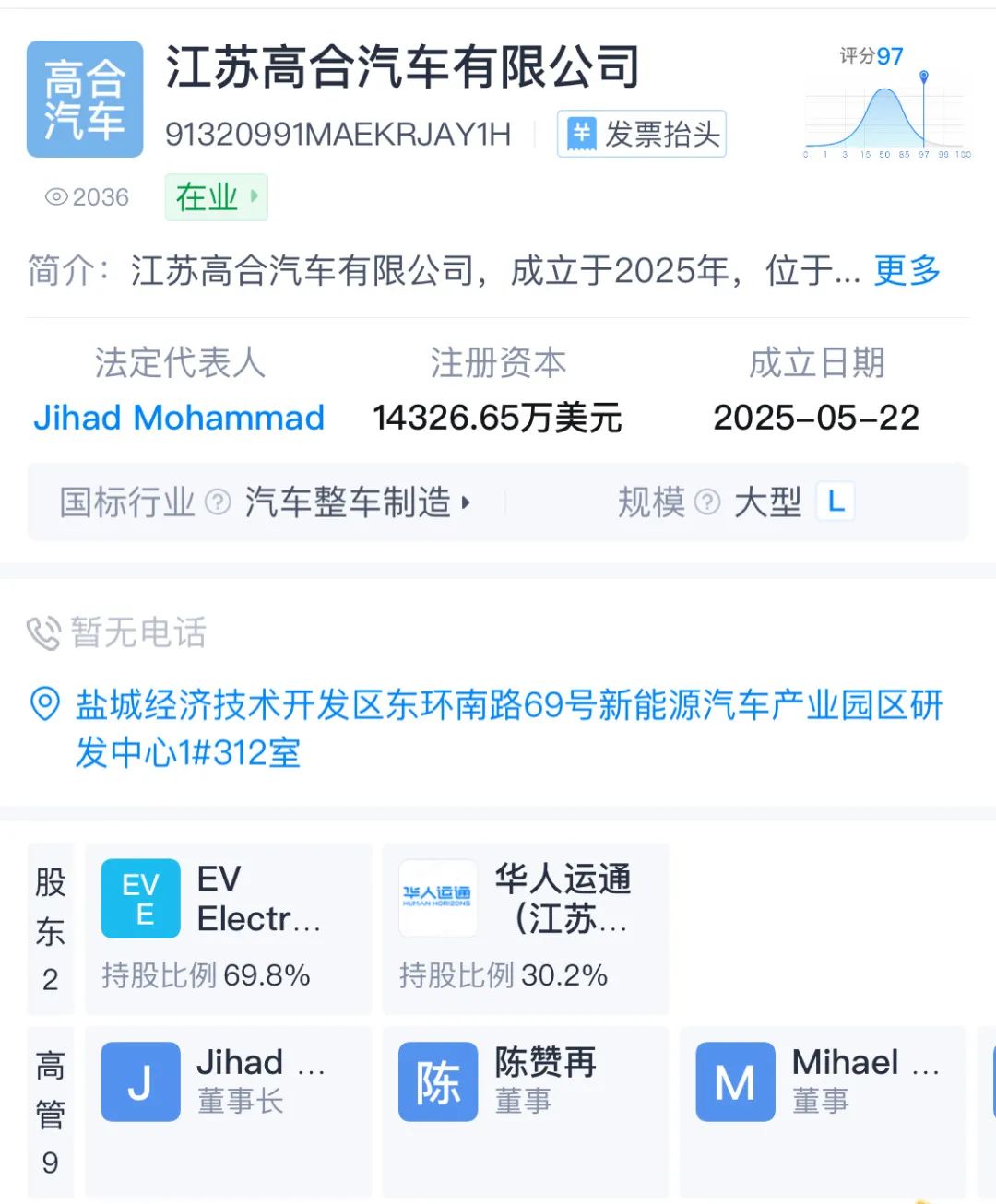Screen dimensions: 996x1204
Task: Show help for 规模 question mark
Action: [706, 502]
